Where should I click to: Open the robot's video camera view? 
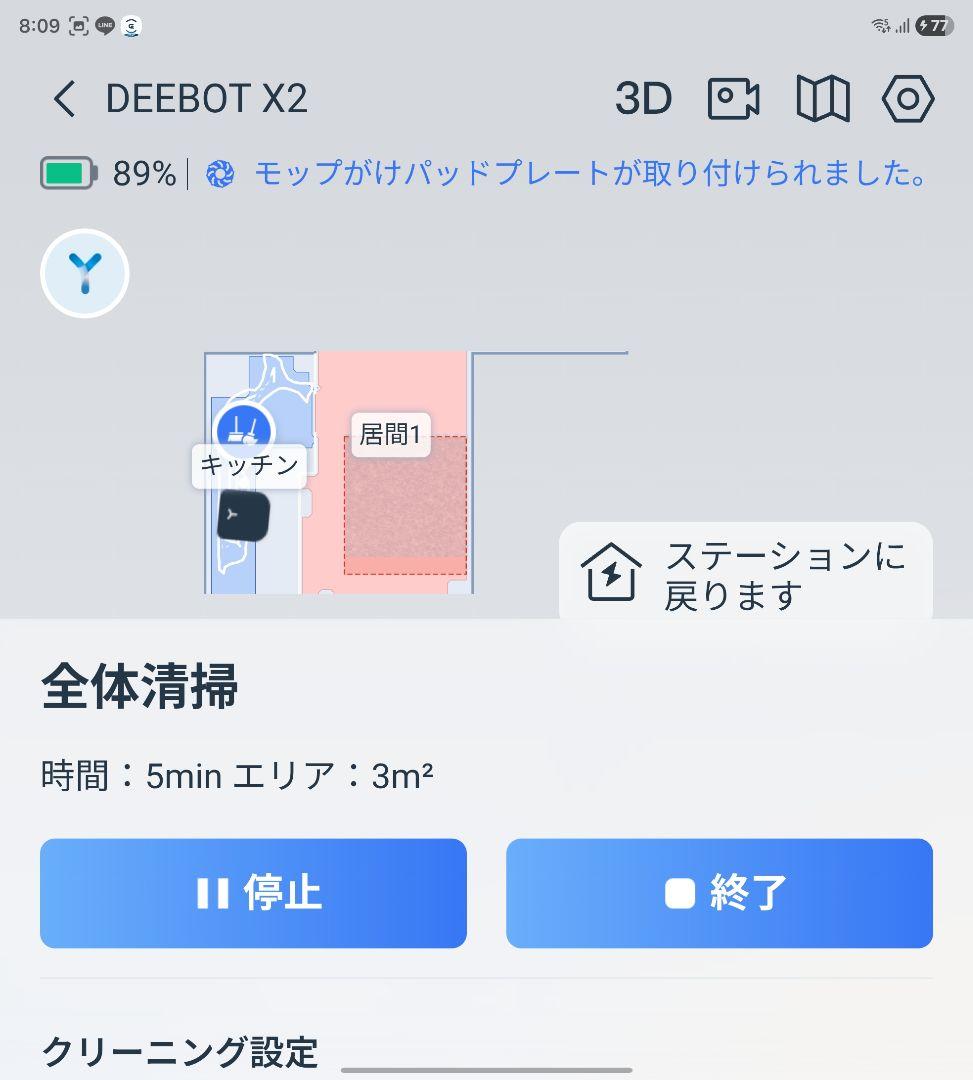click(733, 99)
